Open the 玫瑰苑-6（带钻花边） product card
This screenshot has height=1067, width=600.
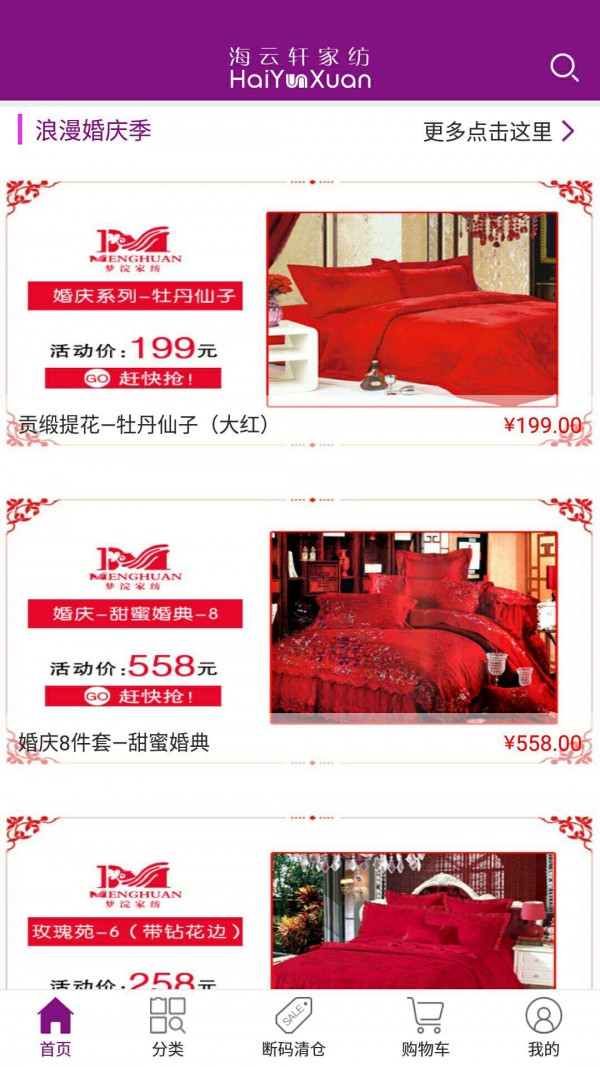[x=300, y=910]
